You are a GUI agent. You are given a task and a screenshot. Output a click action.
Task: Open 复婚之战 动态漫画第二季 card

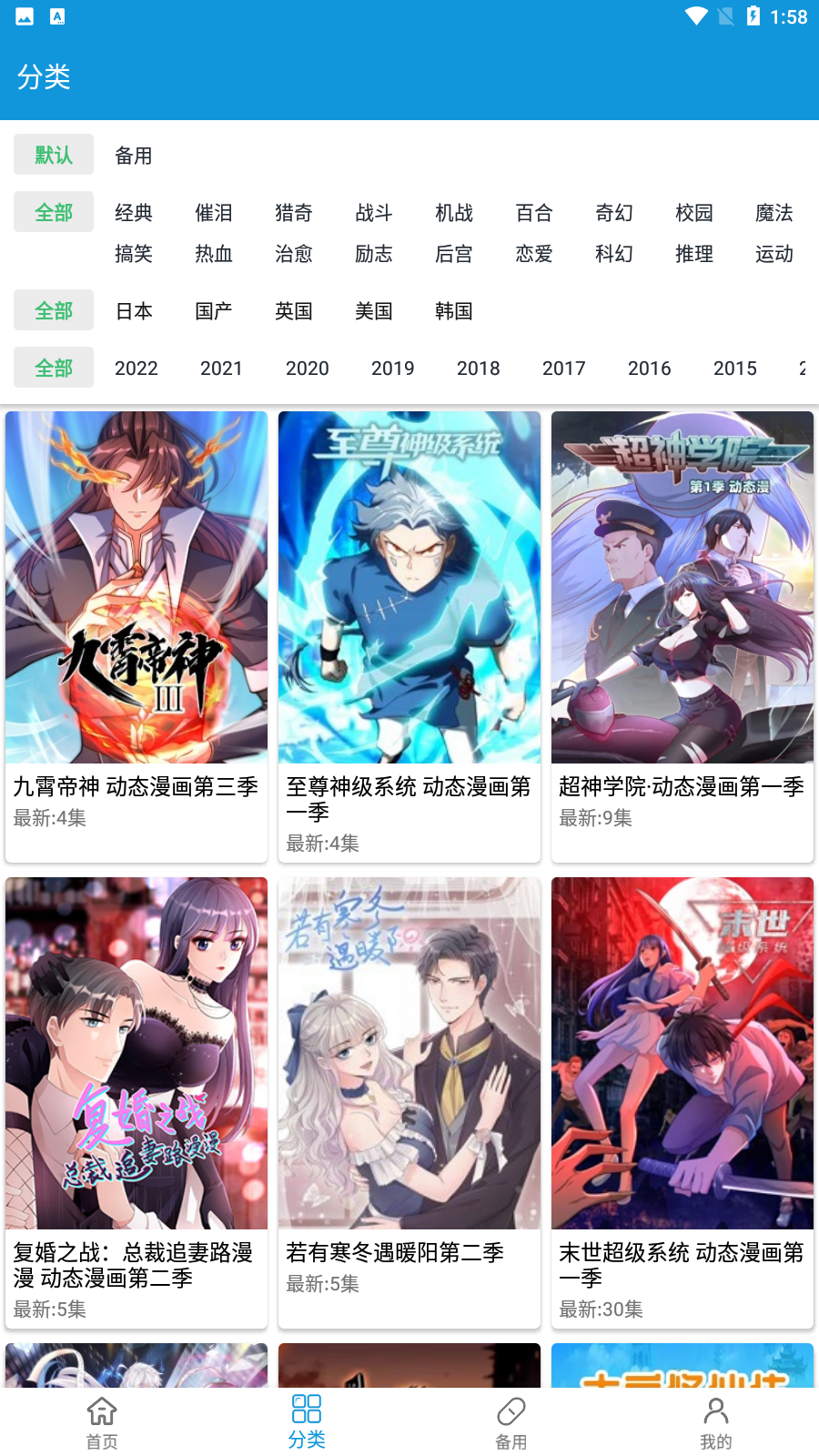click(136, 1102)
